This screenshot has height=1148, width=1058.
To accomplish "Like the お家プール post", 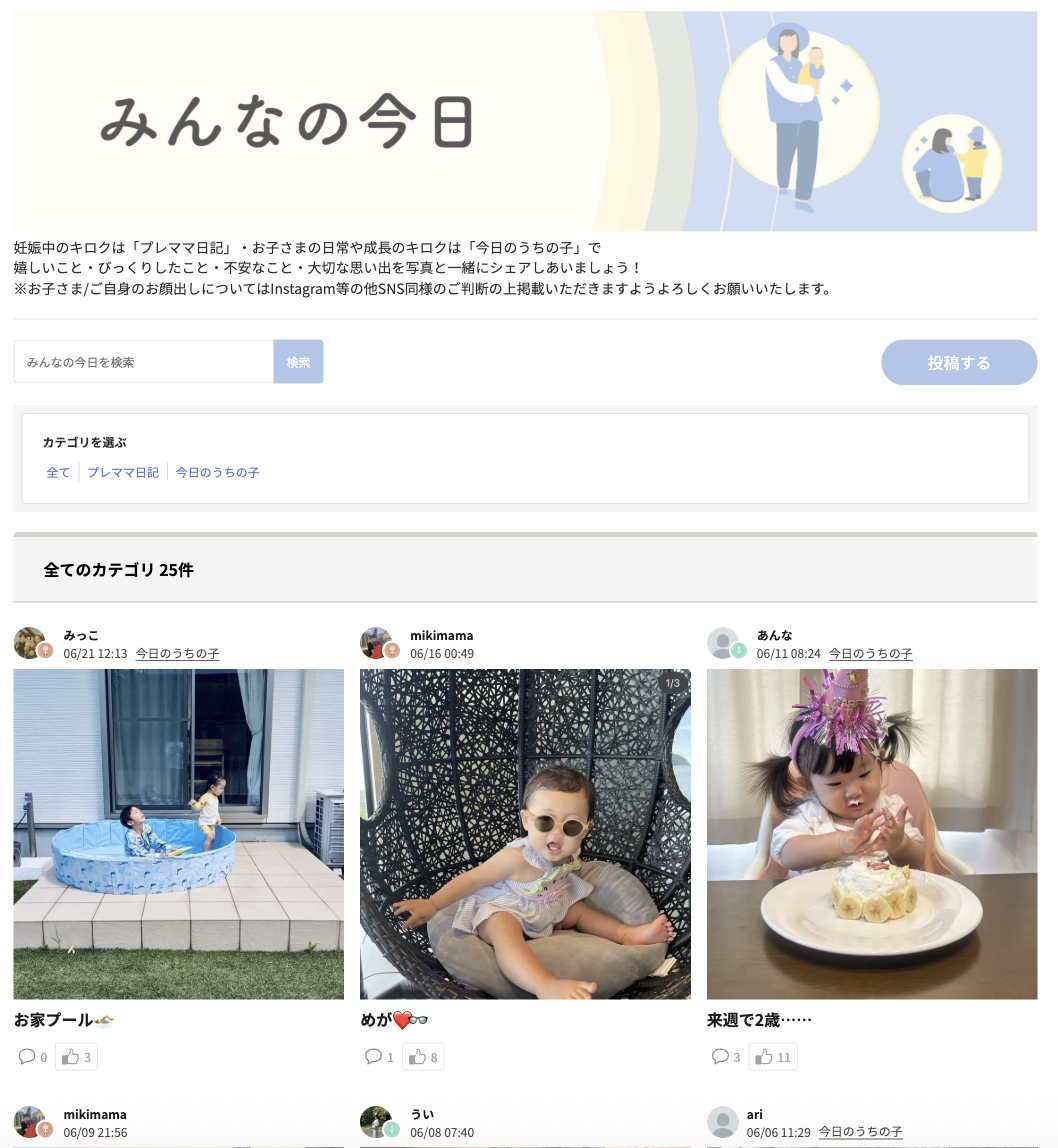I will pos(76,1057).
